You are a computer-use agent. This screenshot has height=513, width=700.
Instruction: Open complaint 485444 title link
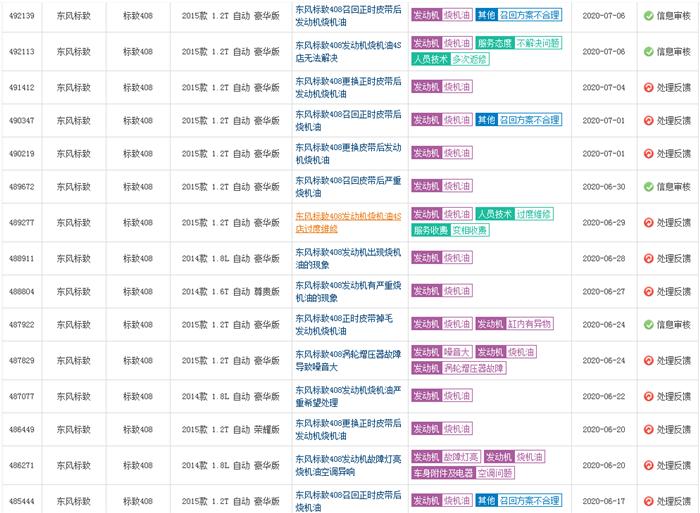pyautogui.click(x=348, y=500)
